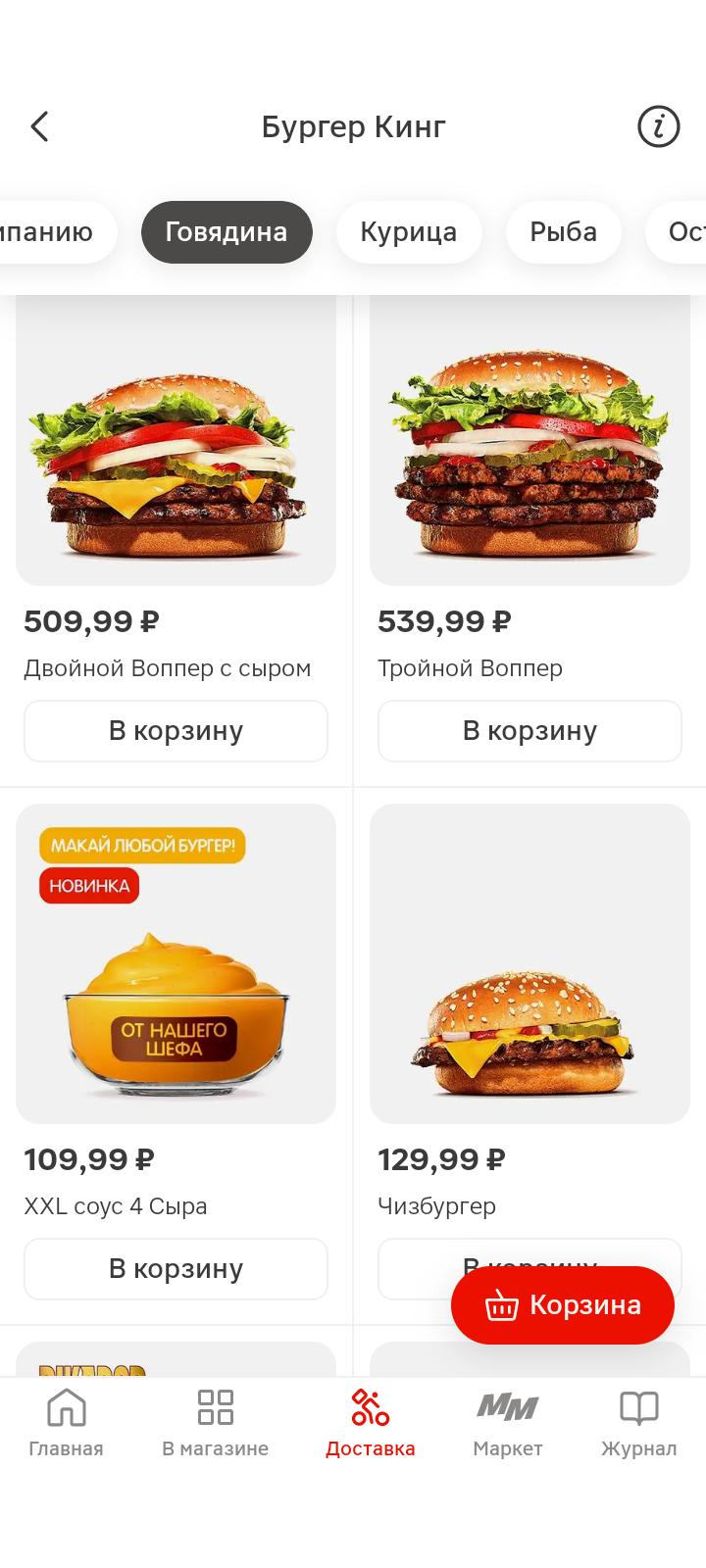The image size is (706, 1568).
Task: Go to the Главная tab
Action: 66,1422
